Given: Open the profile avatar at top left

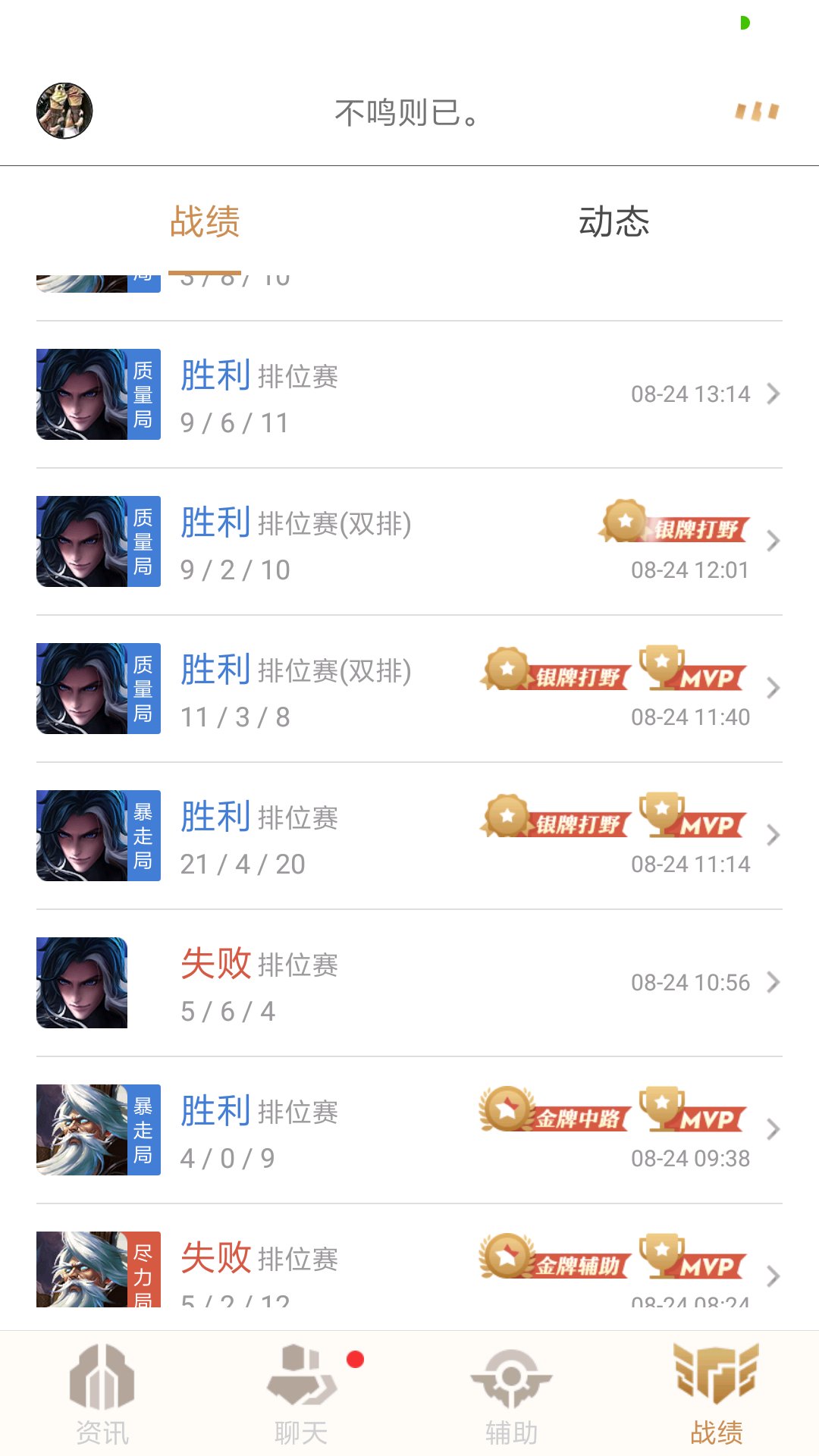Looking at the screenshot, I should click(64, 111).
